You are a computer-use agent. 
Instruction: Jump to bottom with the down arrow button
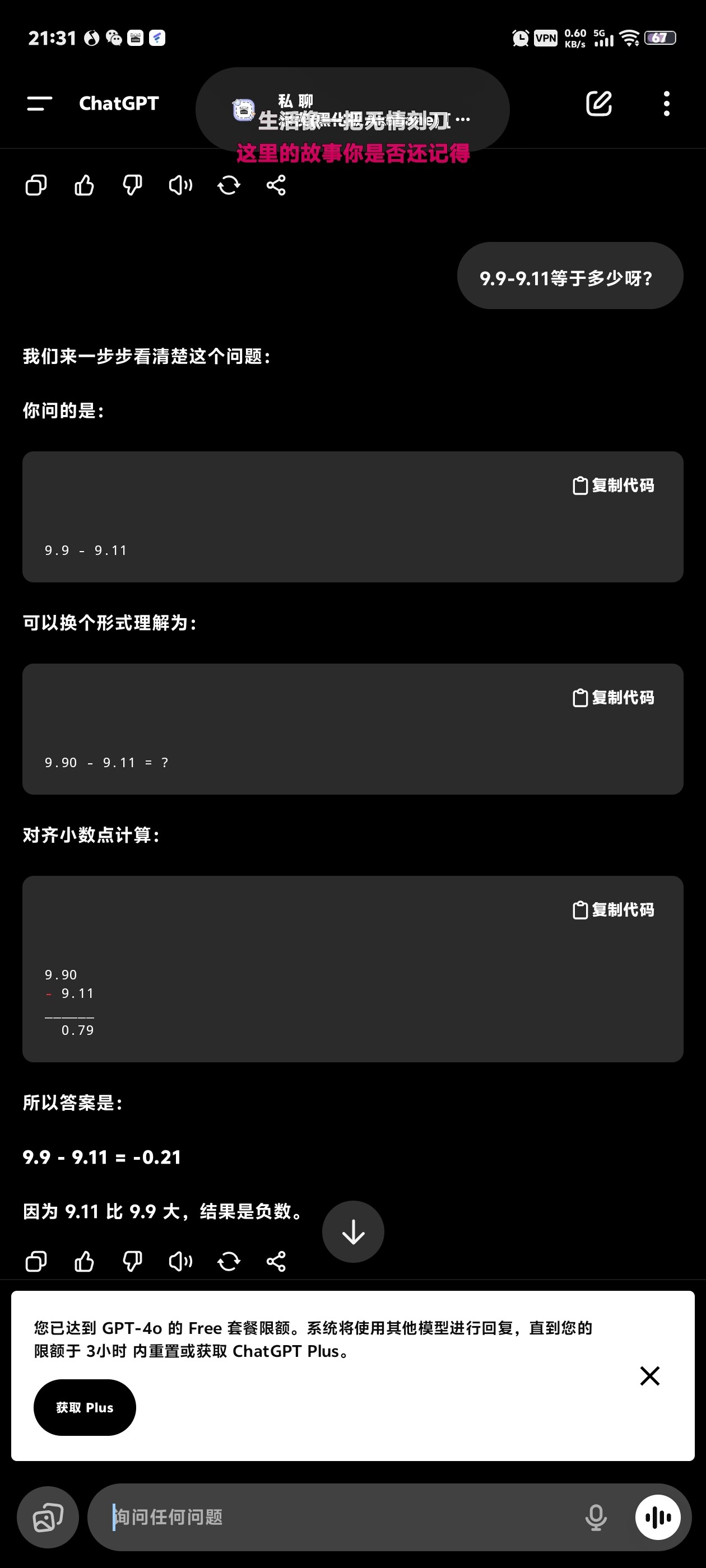coord(354,1231)
